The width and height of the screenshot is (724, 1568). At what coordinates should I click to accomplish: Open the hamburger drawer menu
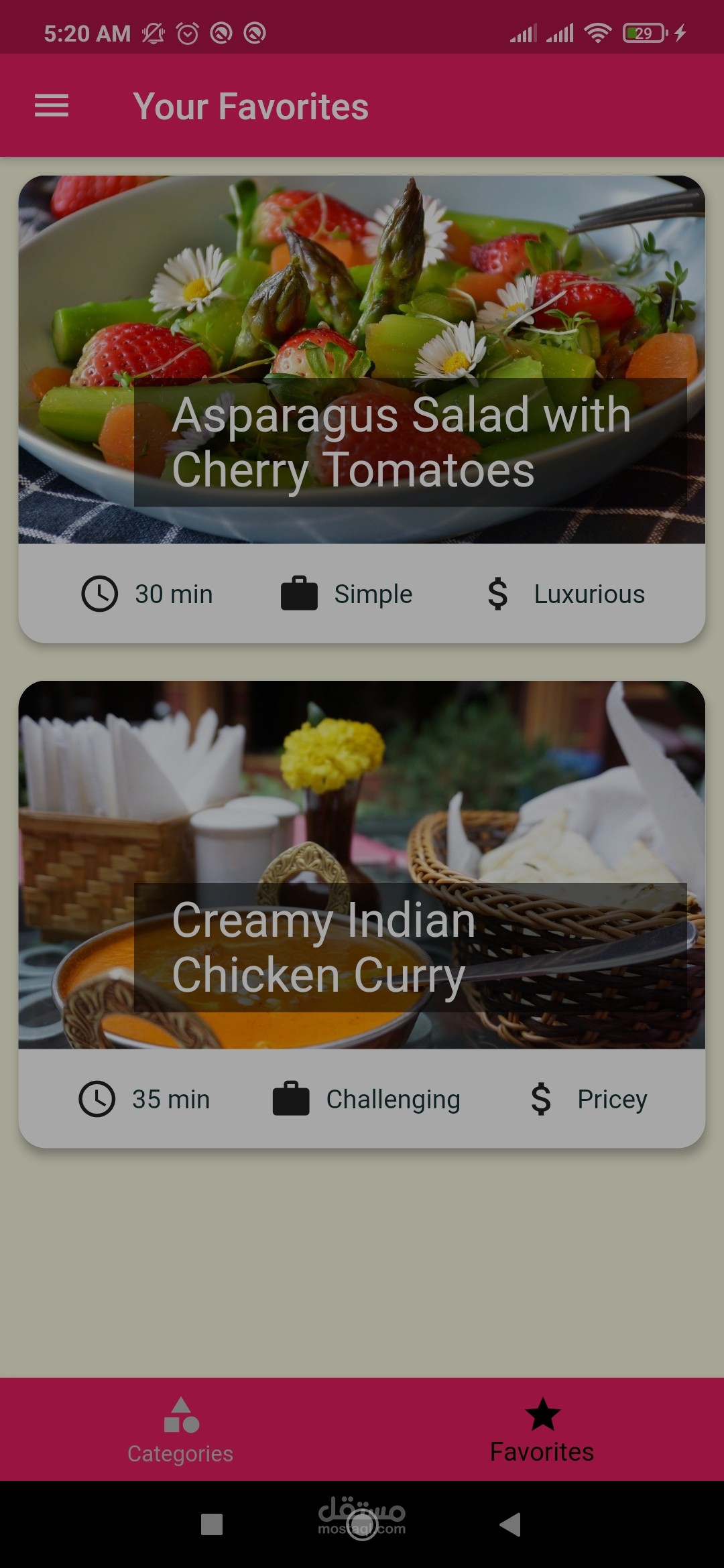(x=52, y=106)
